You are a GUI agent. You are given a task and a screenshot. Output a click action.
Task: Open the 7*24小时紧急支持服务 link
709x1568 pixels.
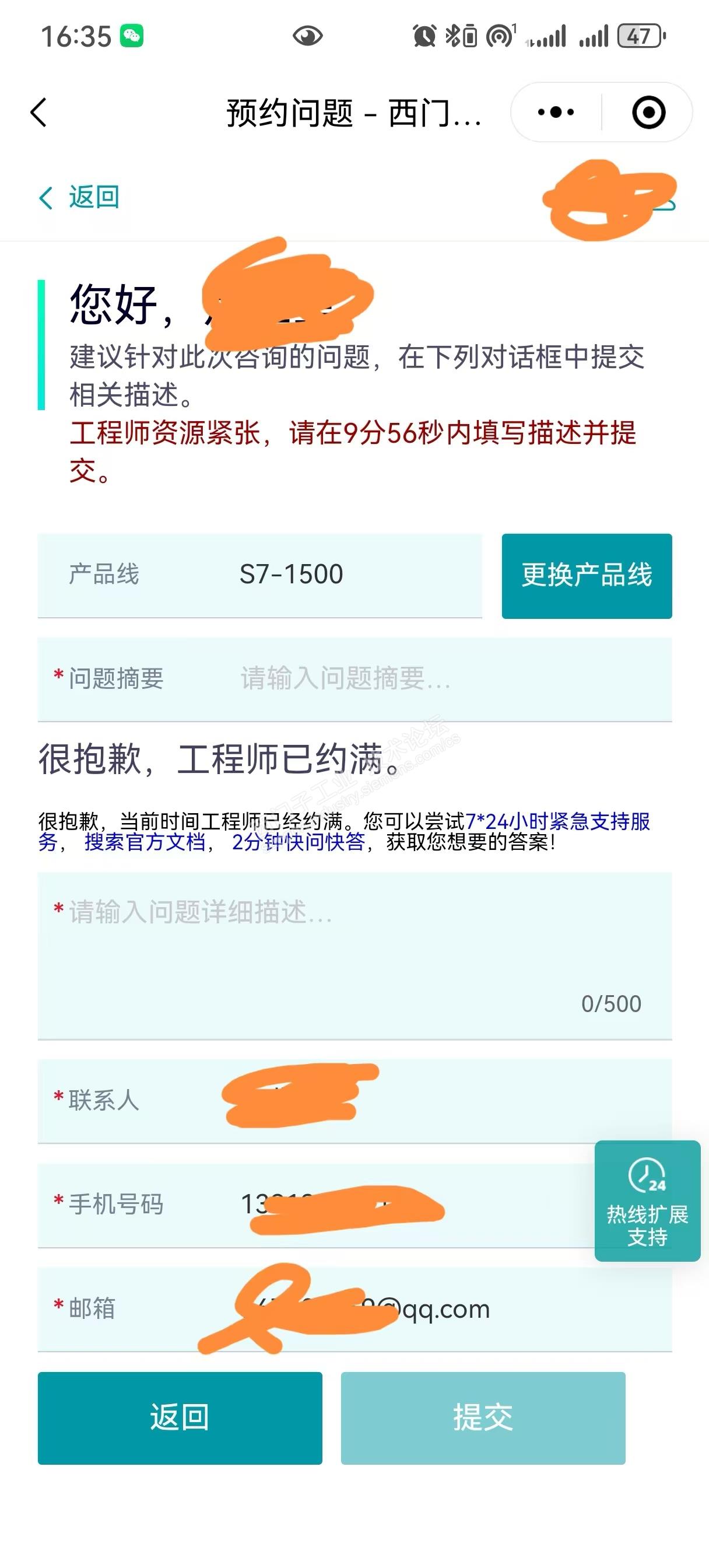pyautogui.click(x=557, y=821)
